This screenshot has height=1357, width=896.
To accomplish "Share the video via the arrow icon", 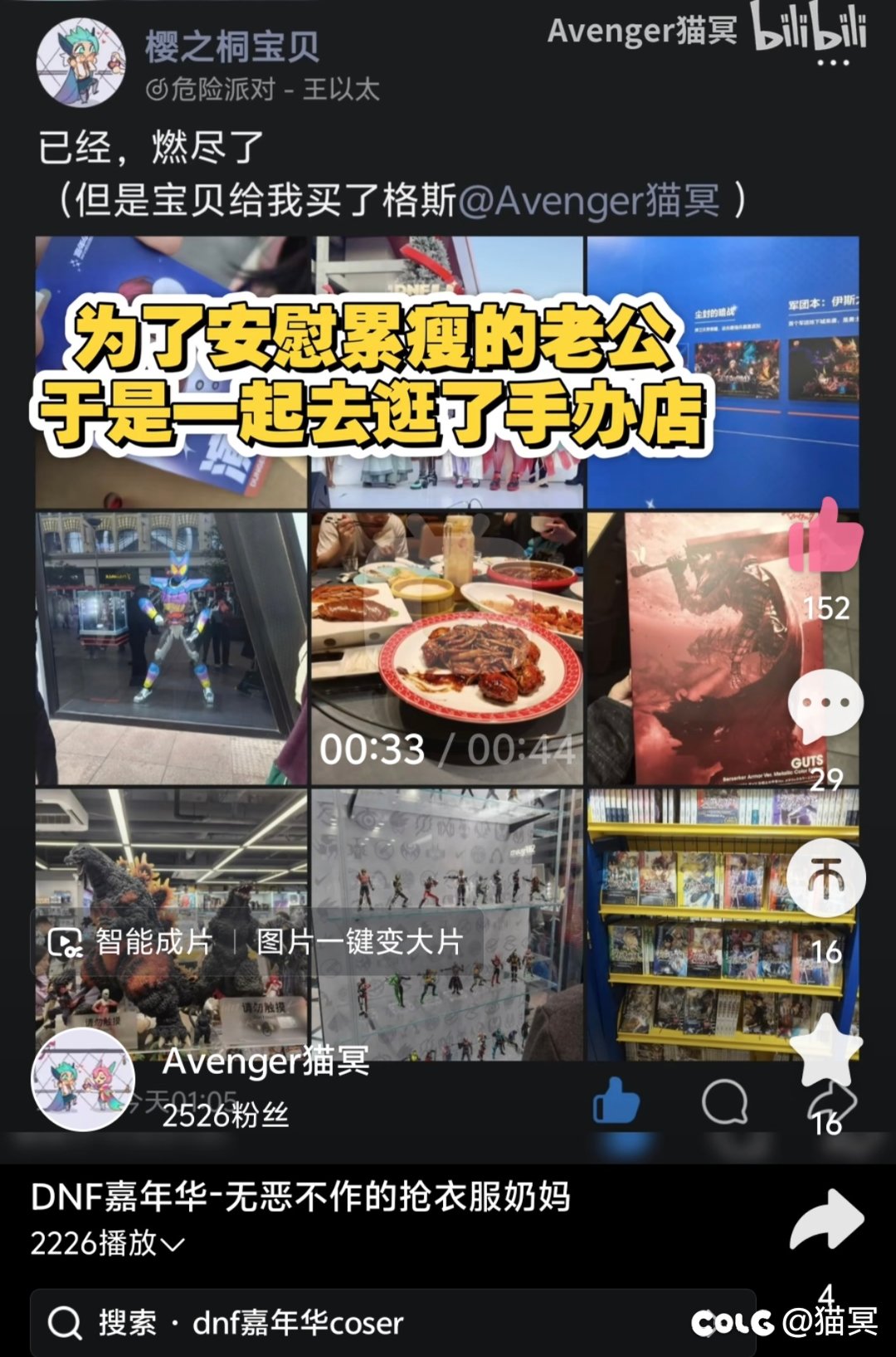I will [826, 1220].
